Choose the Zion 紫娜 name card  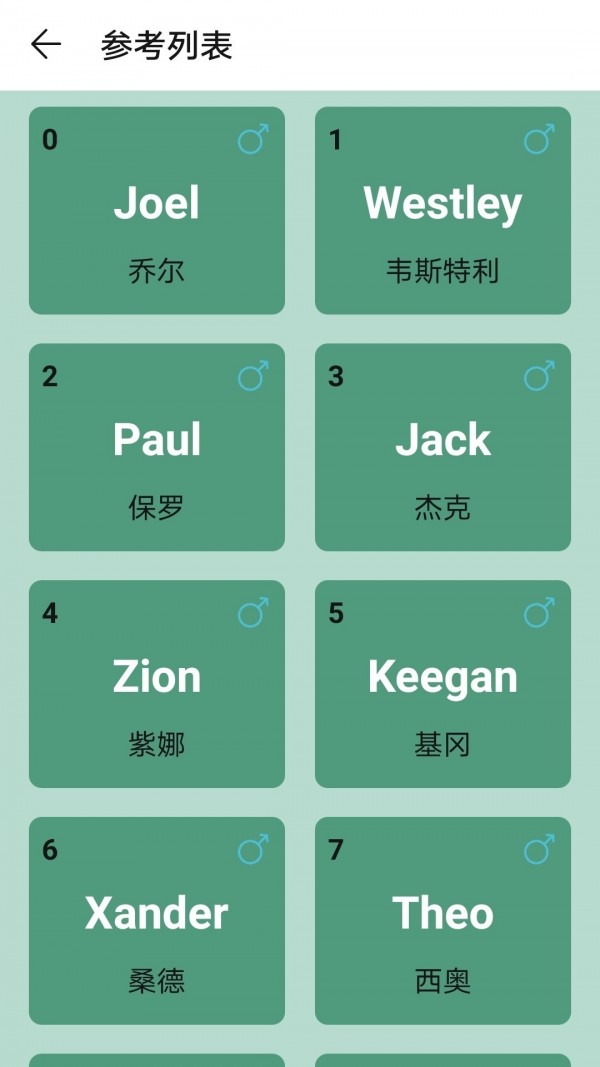[157, 685]
